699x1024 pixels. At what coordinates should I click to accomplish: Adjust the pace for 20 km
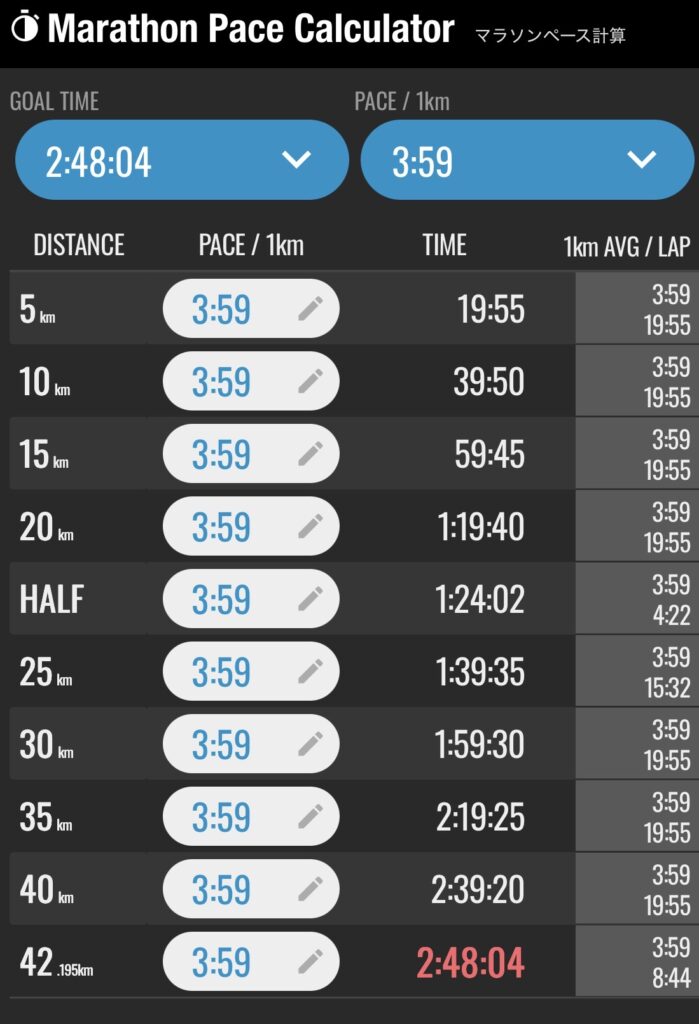251,526
